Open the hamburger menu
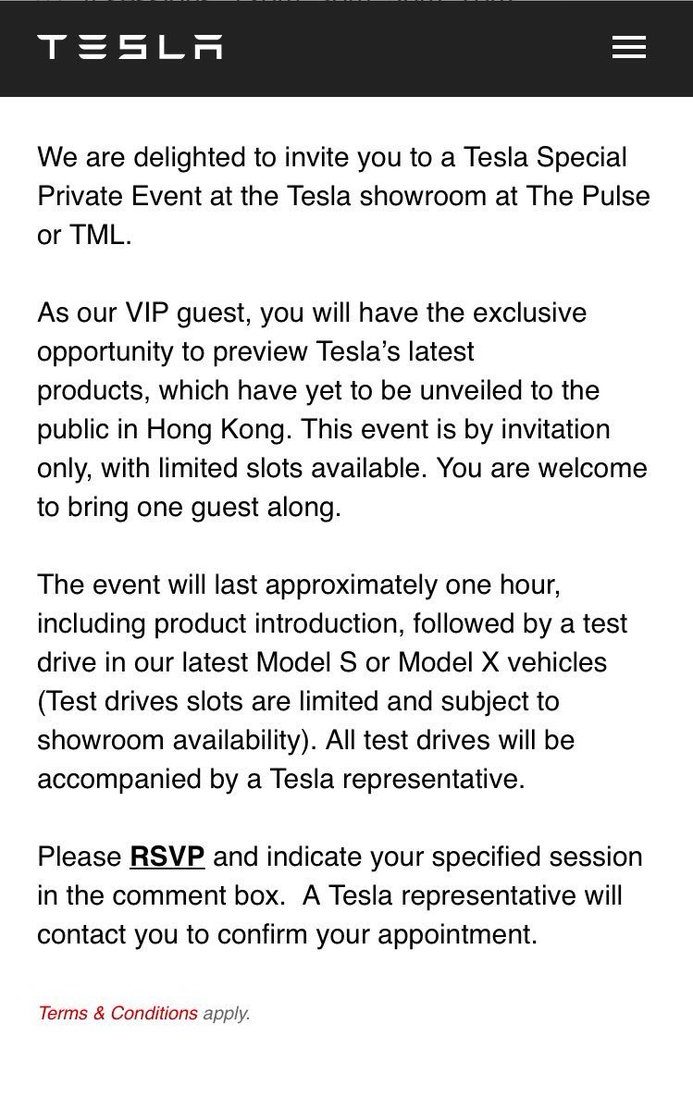 [629, 47]
